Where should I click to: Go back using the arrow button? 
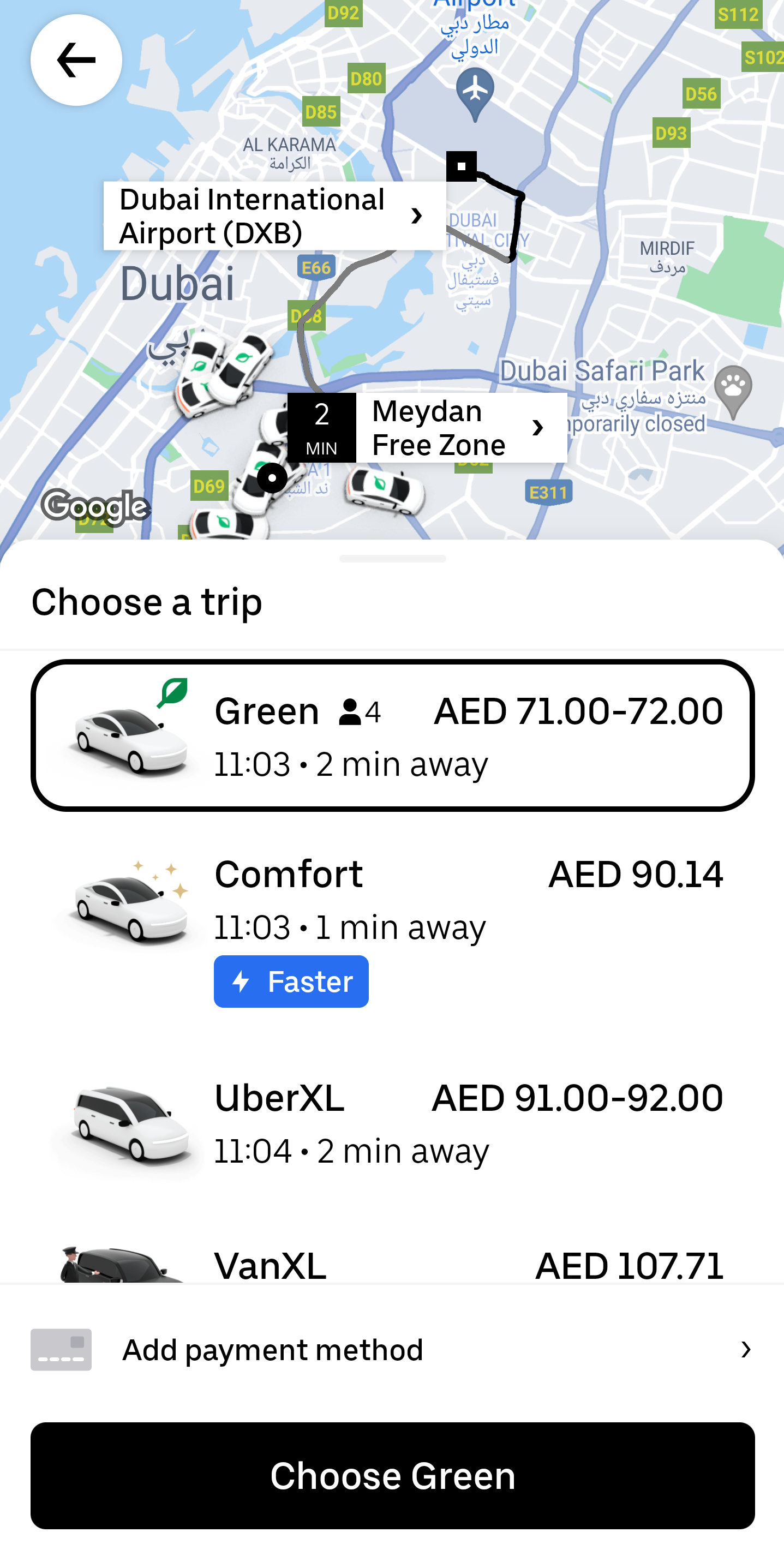[76, 60]
